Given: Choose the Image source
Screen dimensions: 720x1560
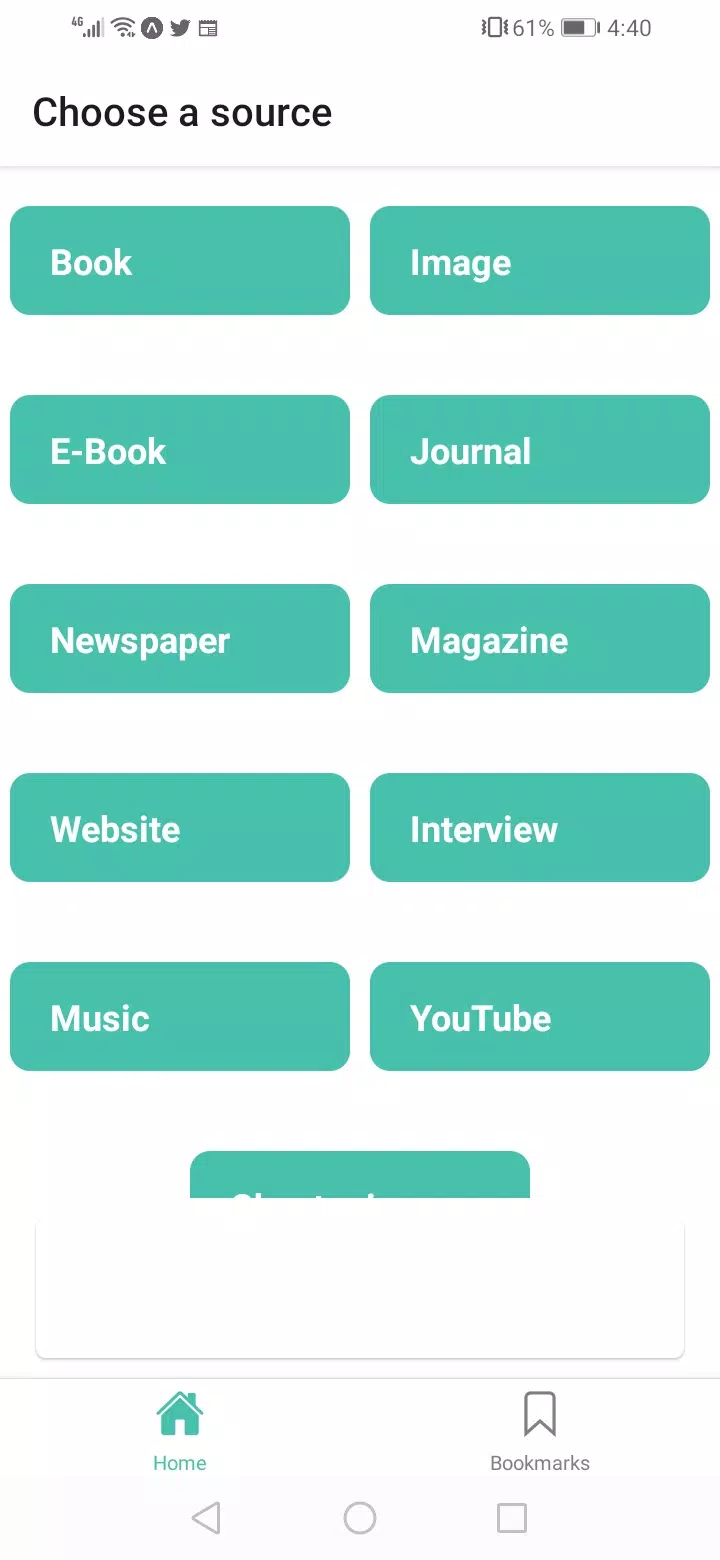Looking at the screenshot, I should 540,260.
